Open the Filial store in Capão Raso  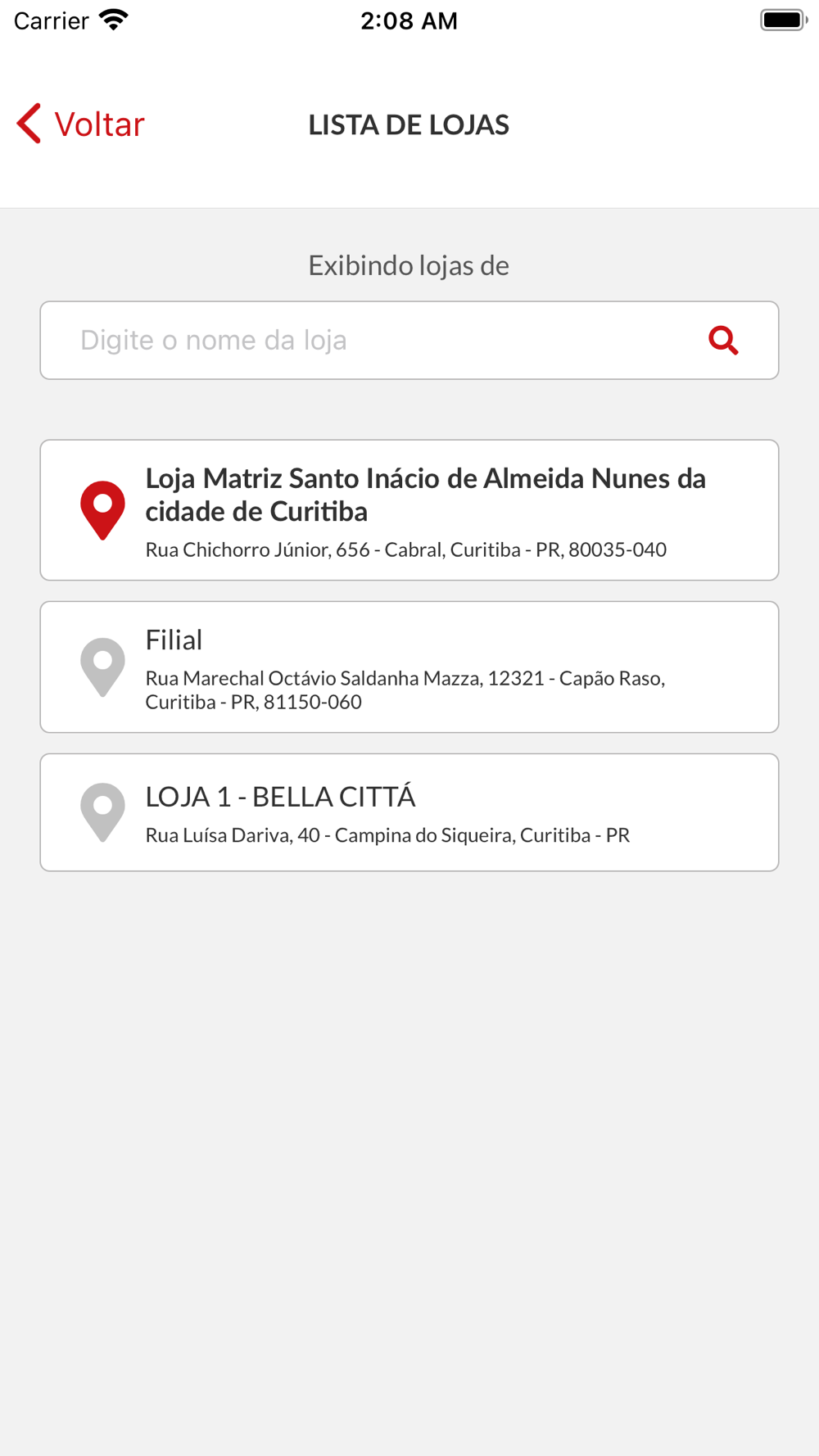tap(409, 667)
